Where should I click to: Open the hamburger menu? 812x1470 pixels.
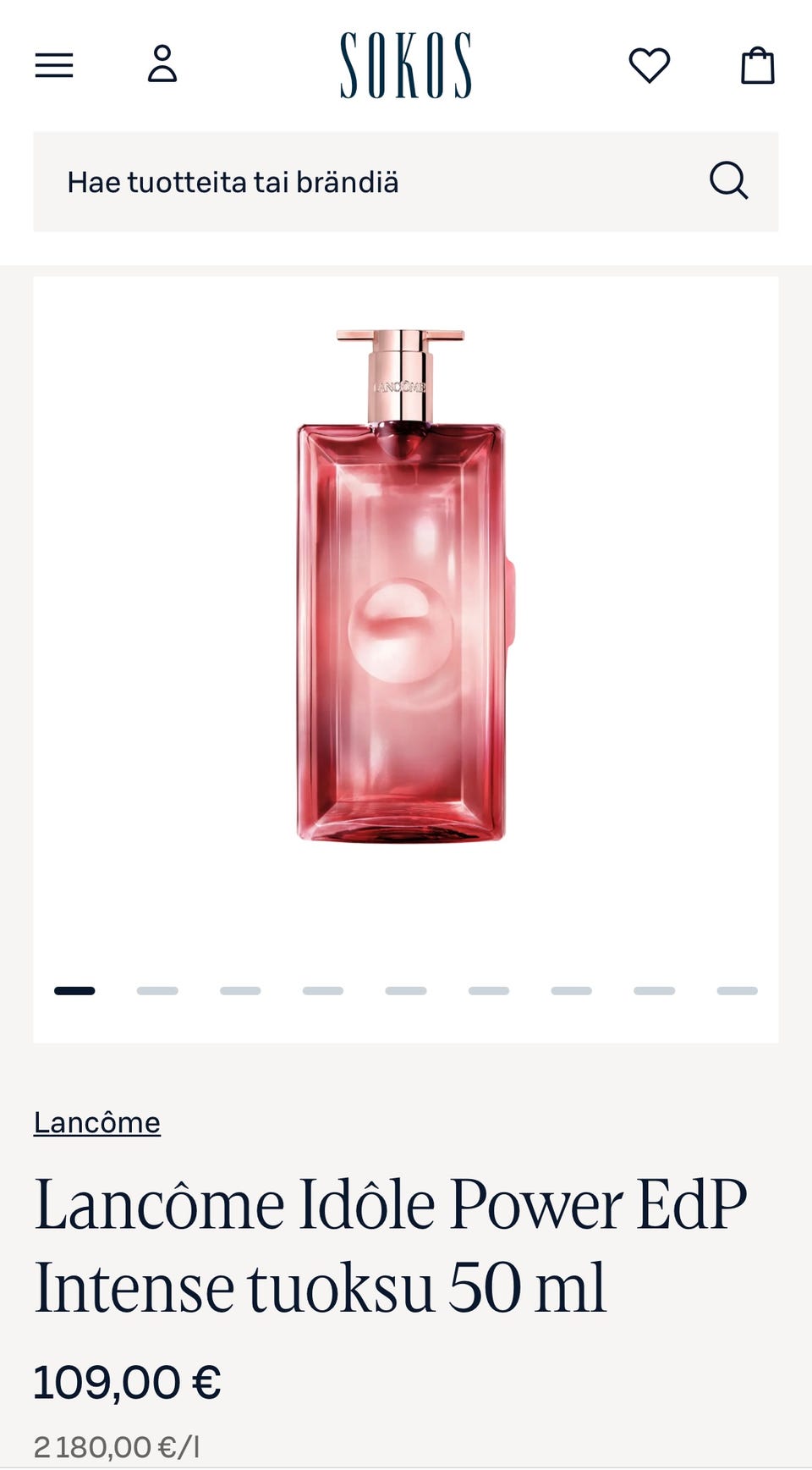54,65
